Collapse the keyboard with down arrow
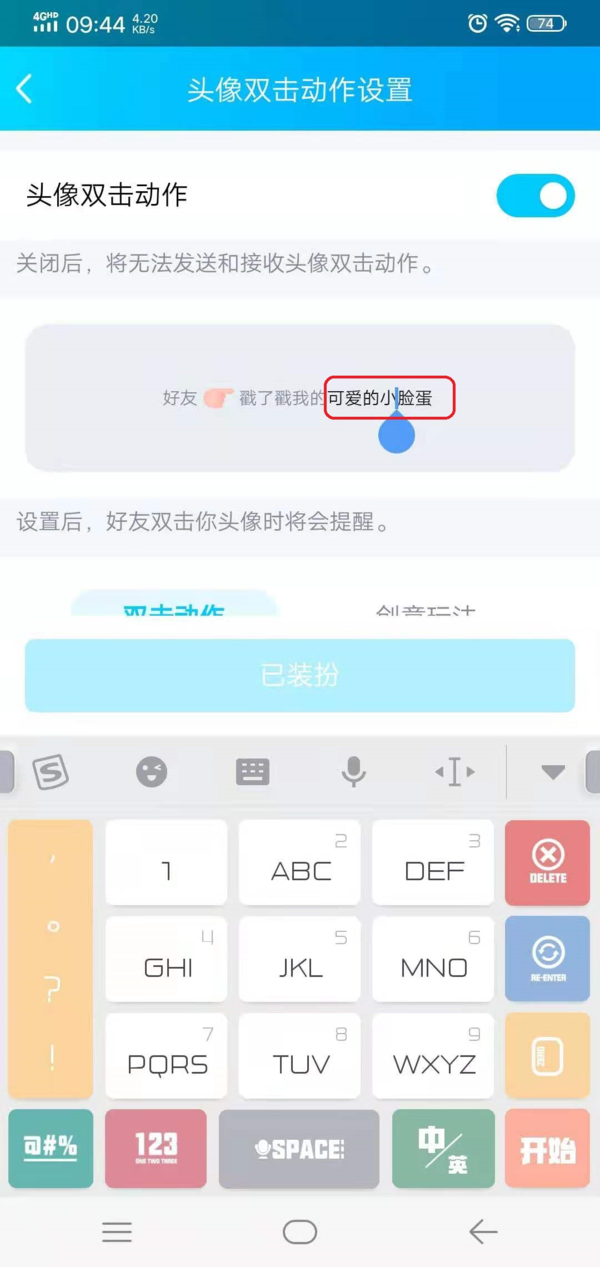Viewport: 600px width, 1267px height. point(553,771)
